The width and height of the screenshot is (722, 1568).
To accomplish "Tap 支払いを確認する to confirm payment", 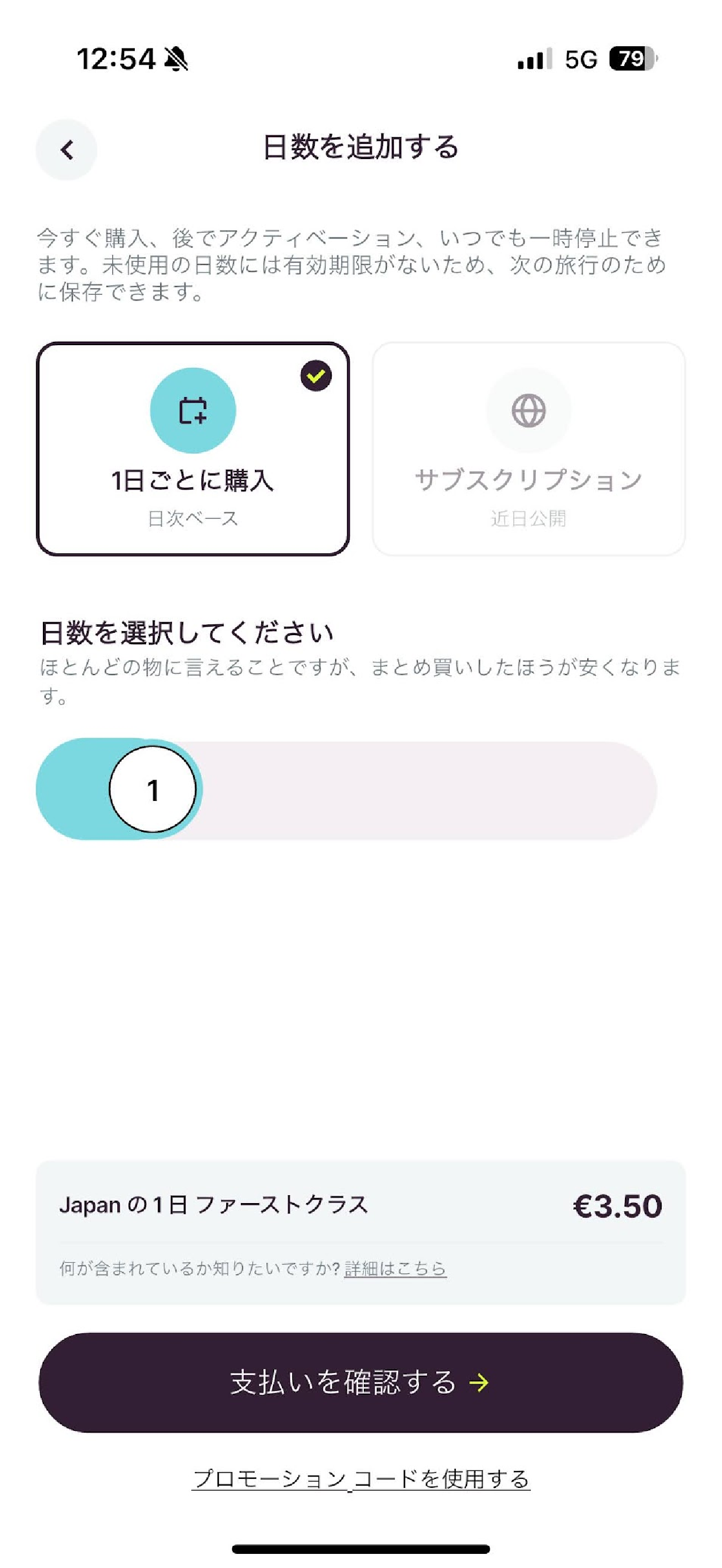I will [360, 1382].
